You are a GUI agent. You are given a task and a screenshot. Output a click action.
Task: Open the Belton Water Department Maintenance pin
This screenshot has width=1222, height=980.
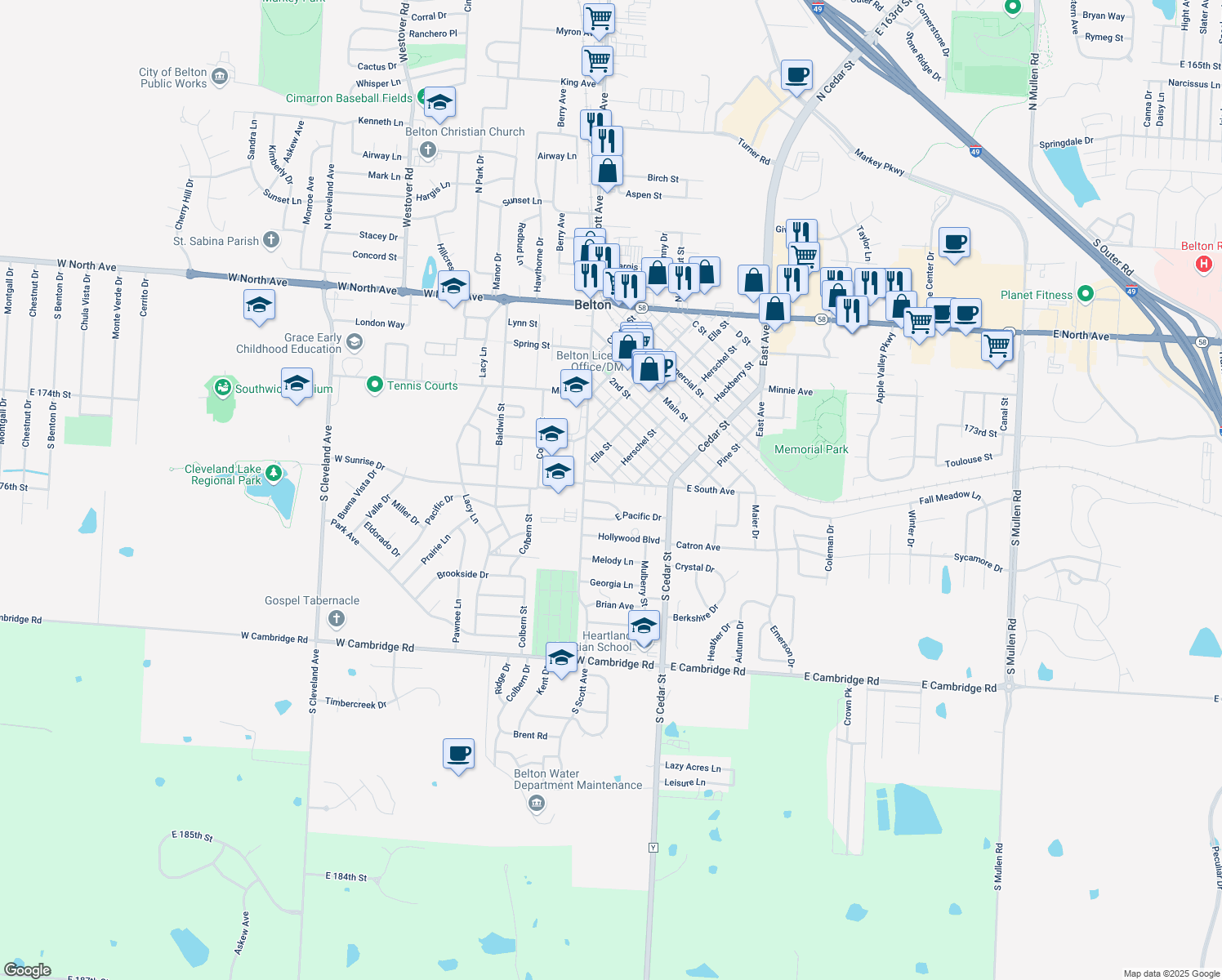537,804
